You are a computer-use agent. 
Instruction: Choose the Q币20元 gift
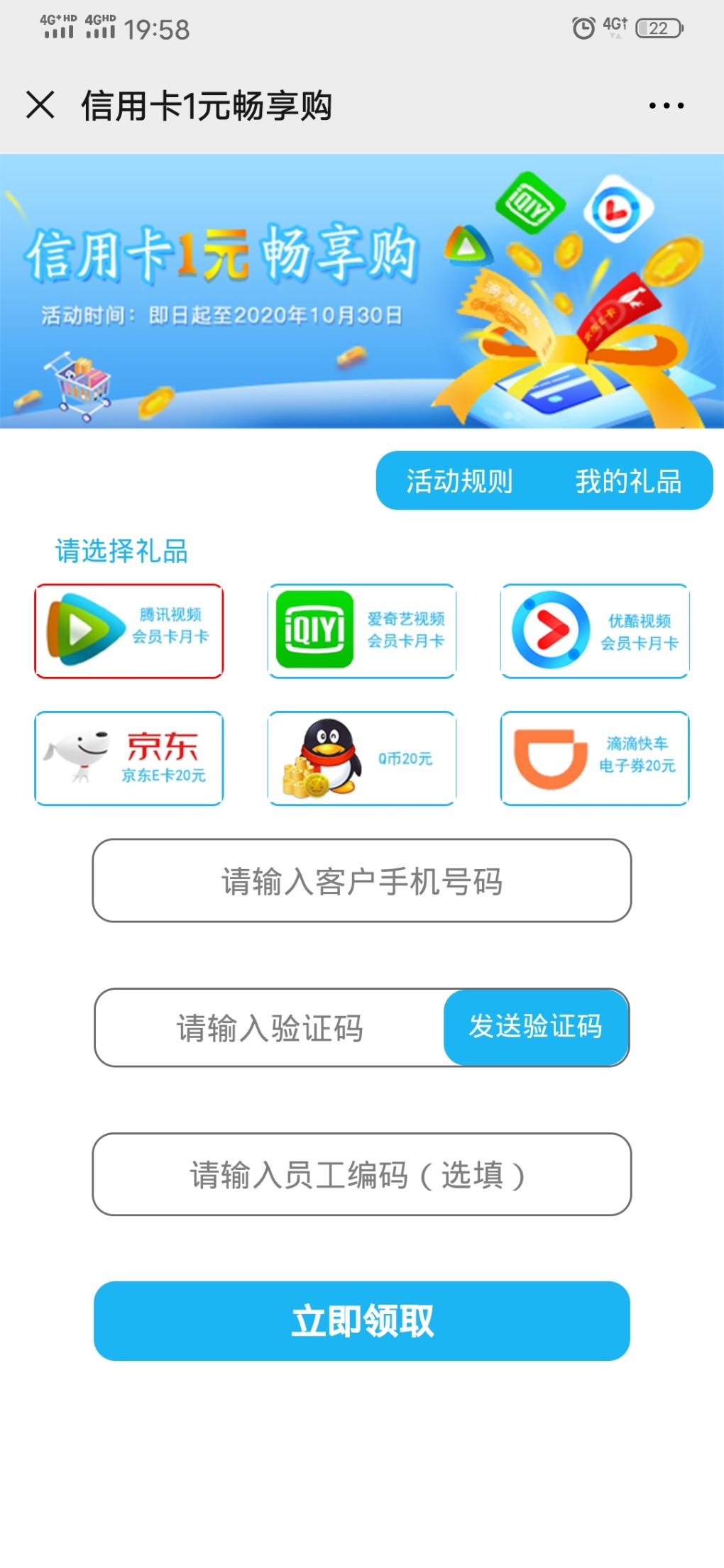pos(362,758)
